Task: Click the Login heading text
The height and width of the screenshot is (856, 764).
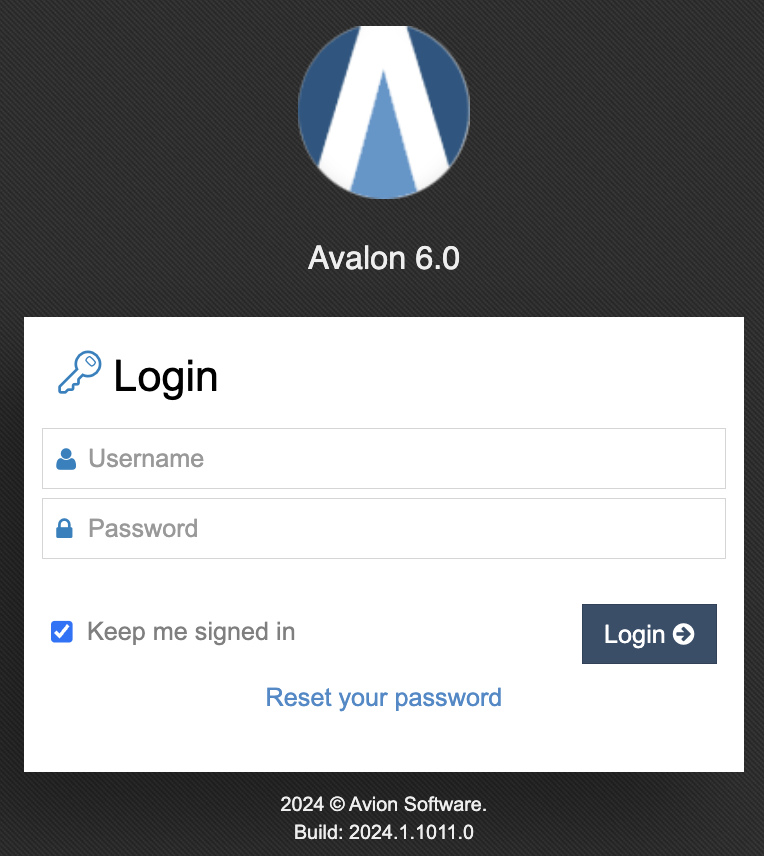Action: (x=166, y=376)
